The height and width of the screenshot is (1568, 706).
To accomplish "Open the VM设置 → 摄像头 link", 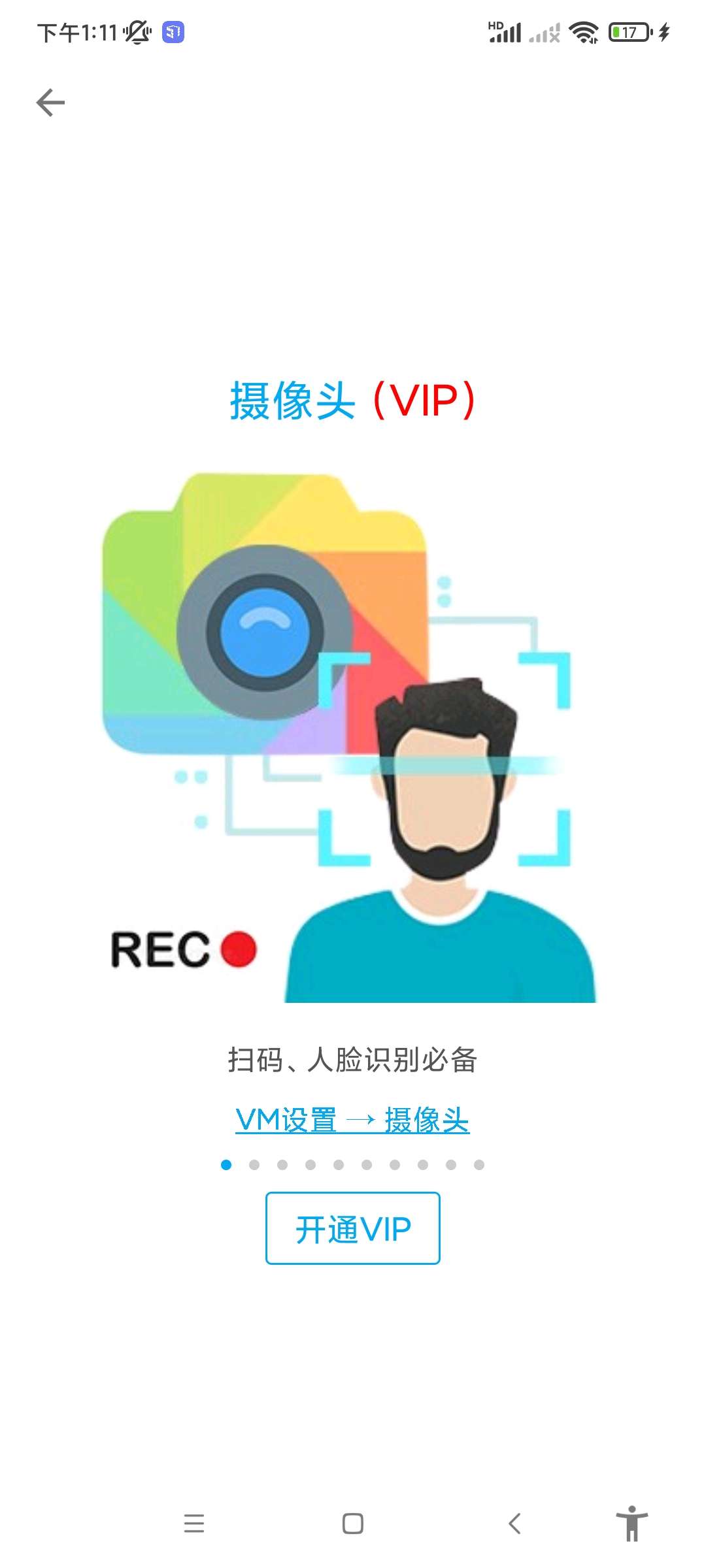I will 352,1120.
